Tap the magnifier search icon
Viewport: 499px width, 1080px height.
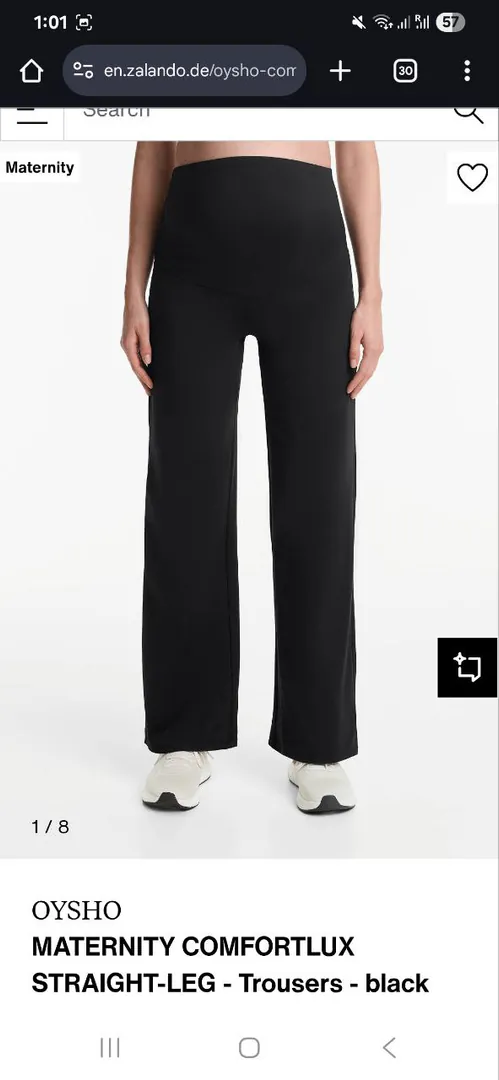coord(469,115)
